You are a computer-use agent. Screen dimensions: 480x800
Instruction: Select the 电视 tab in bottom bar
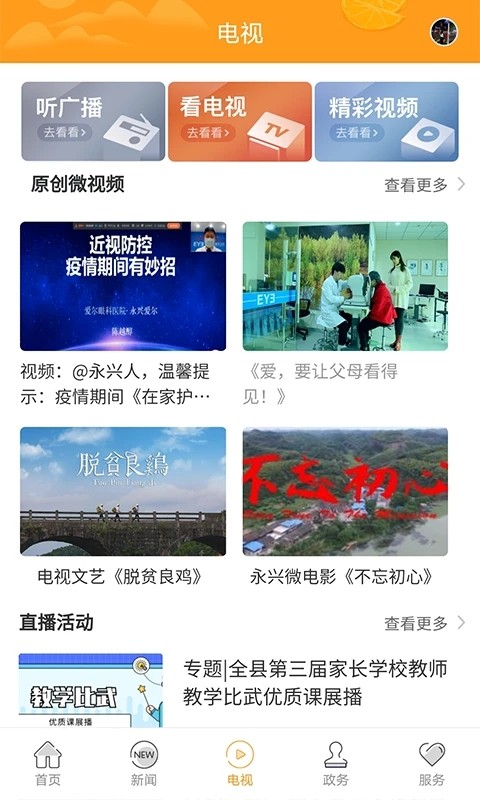(240, 764)
